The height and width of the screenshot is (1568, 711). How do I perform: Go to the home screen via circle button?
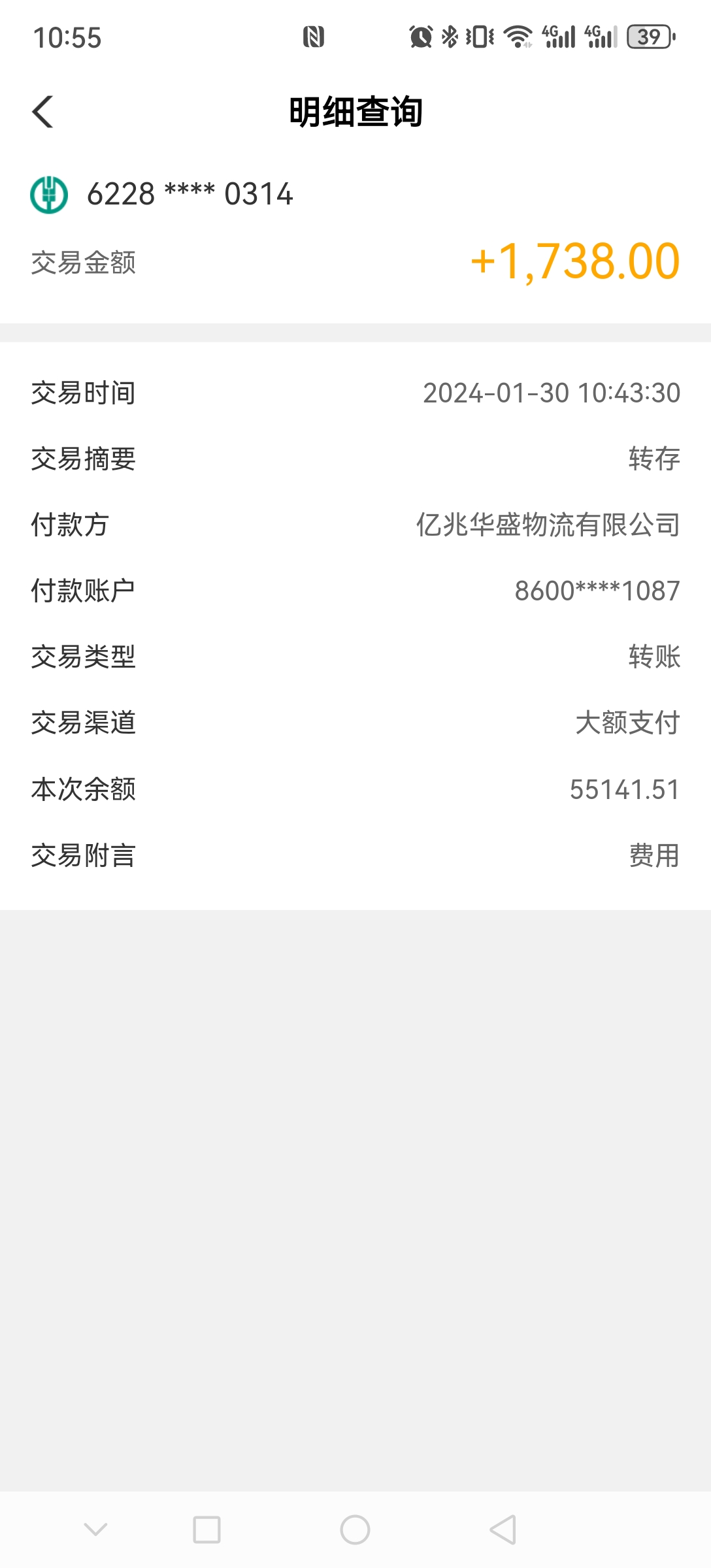coord(355,1529)
